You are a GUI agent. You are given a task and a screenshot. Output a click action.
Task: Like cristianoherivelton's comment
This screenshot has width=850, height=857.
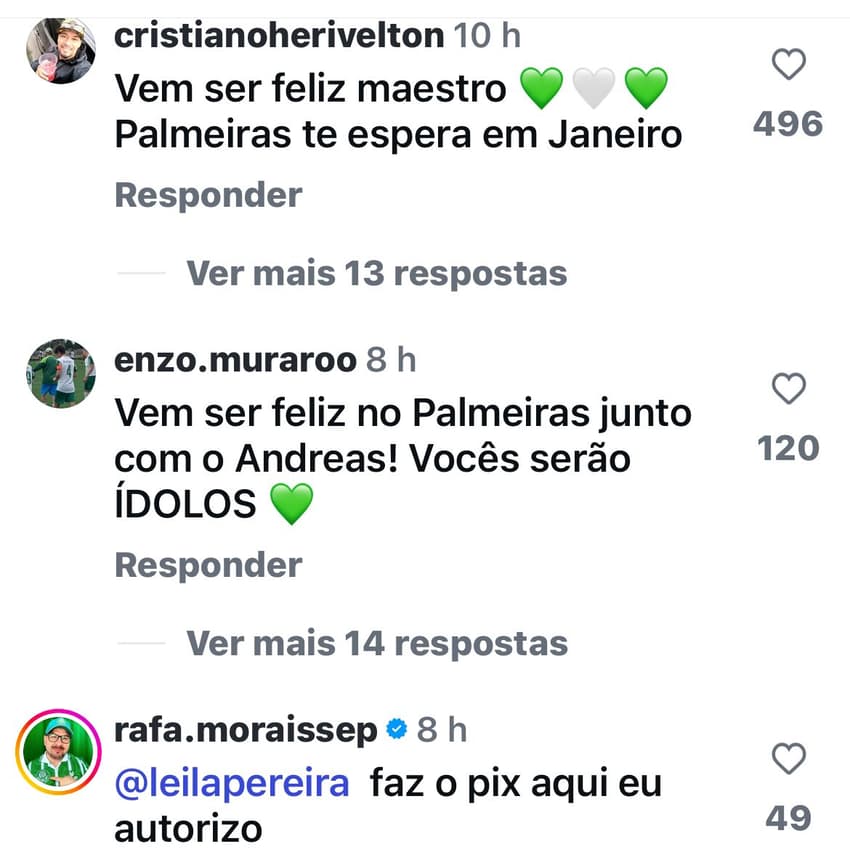point(789,66)
